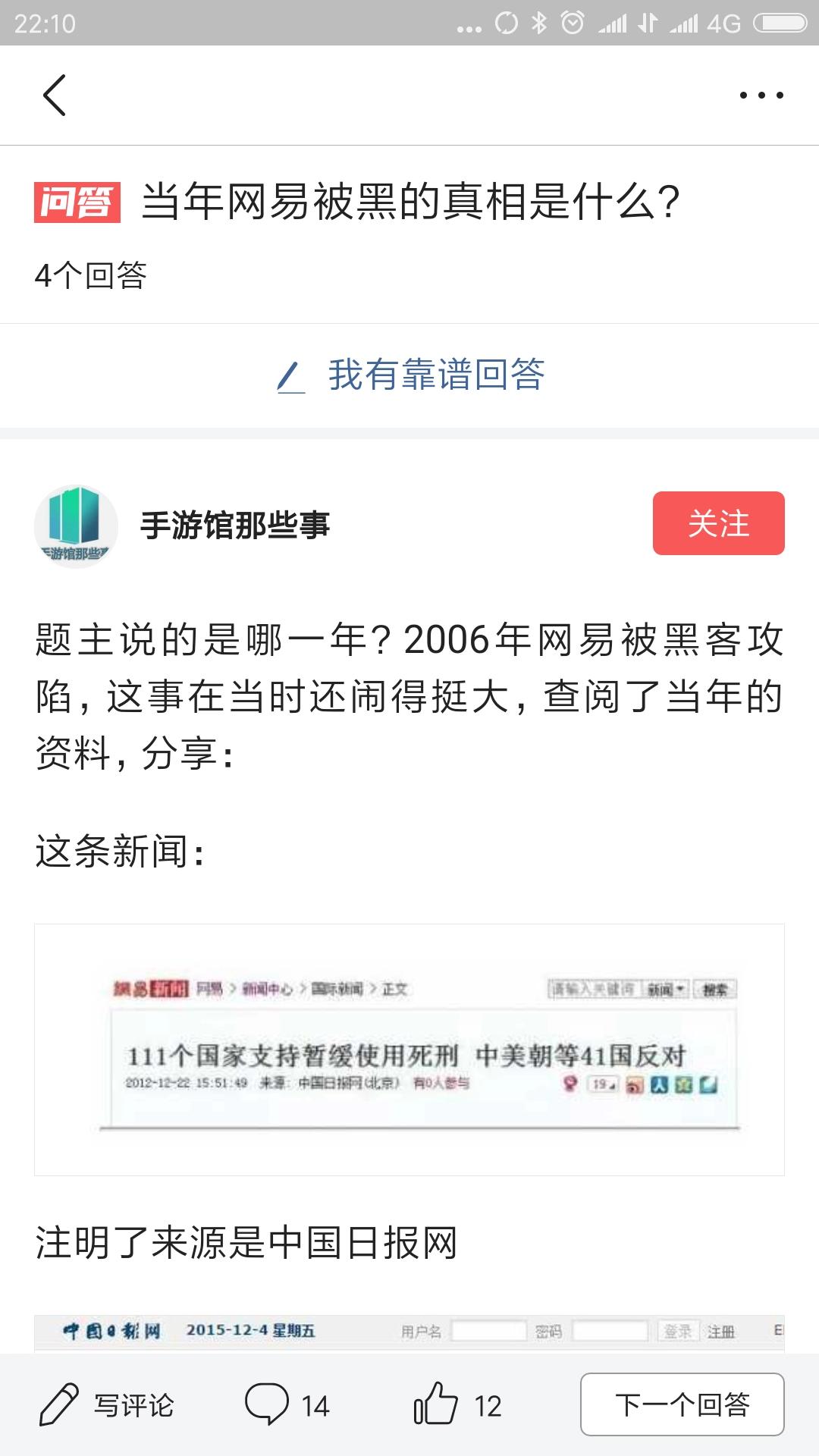Tap 我有靠谱回答 to write an answer
Viewport: 819px width, 1456px height.
(410, 375)
